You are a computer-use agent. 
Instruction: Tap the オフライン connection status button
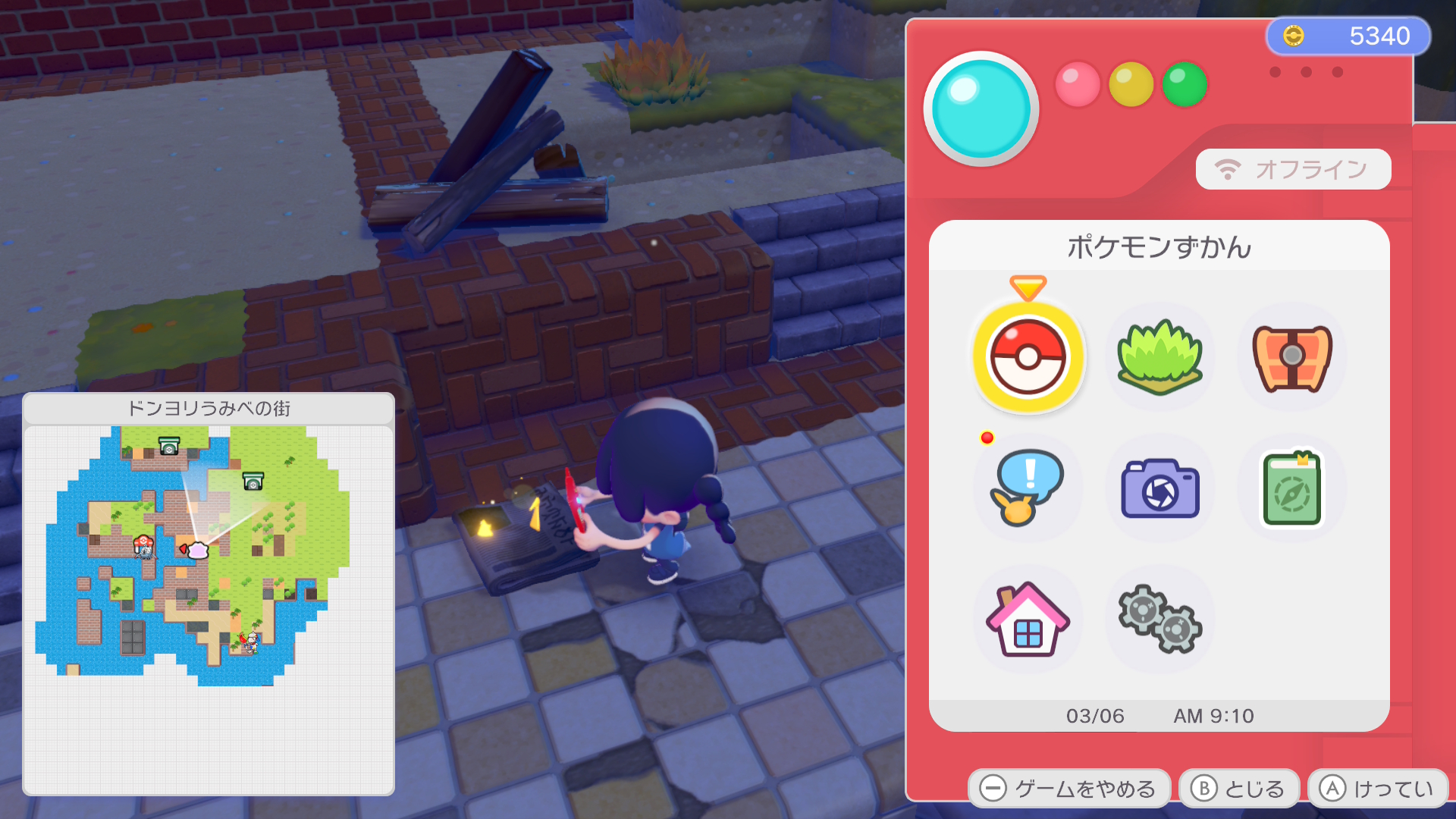pos(1293,169)
